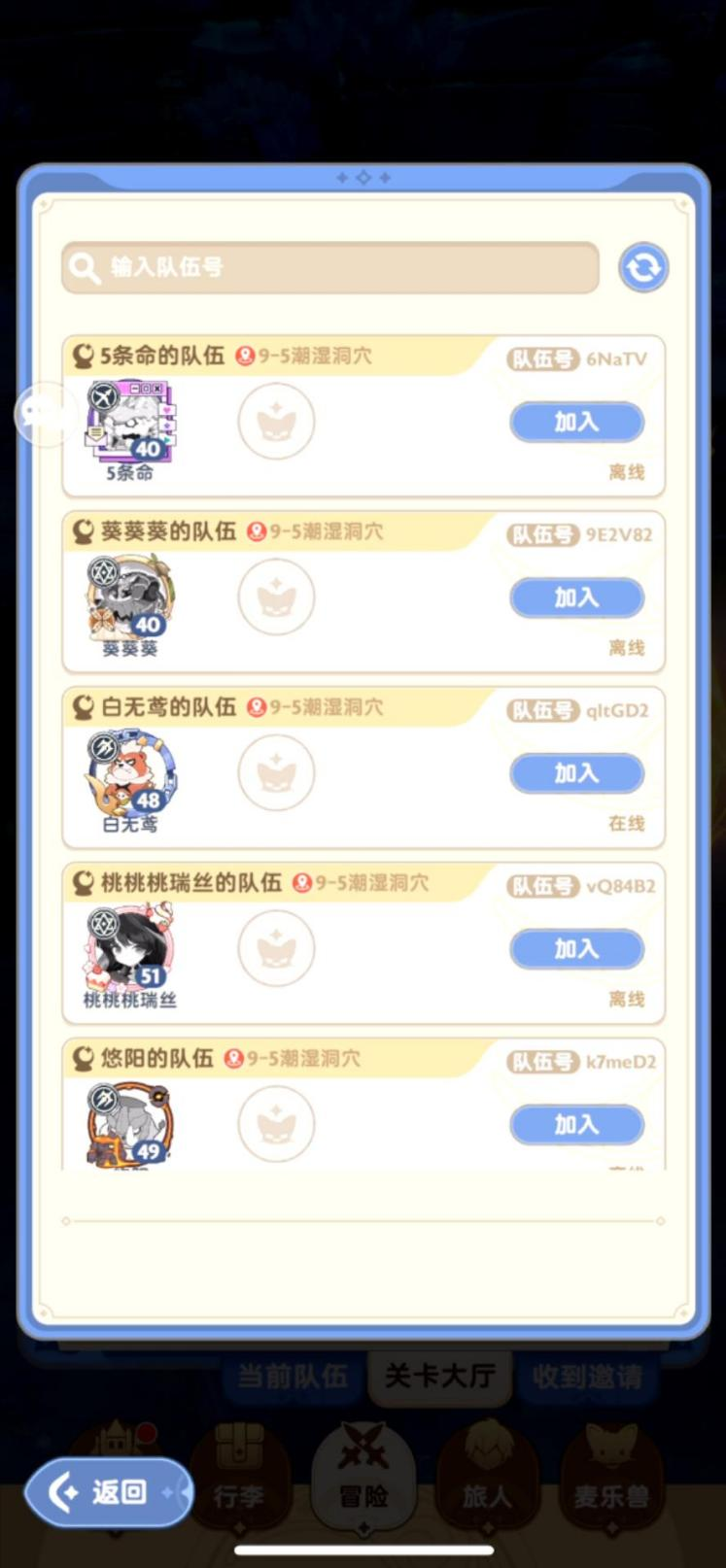This screenshot has height=1568, width=726.
Task: Join 白无鸢's team
Action: tap(576, 773)
